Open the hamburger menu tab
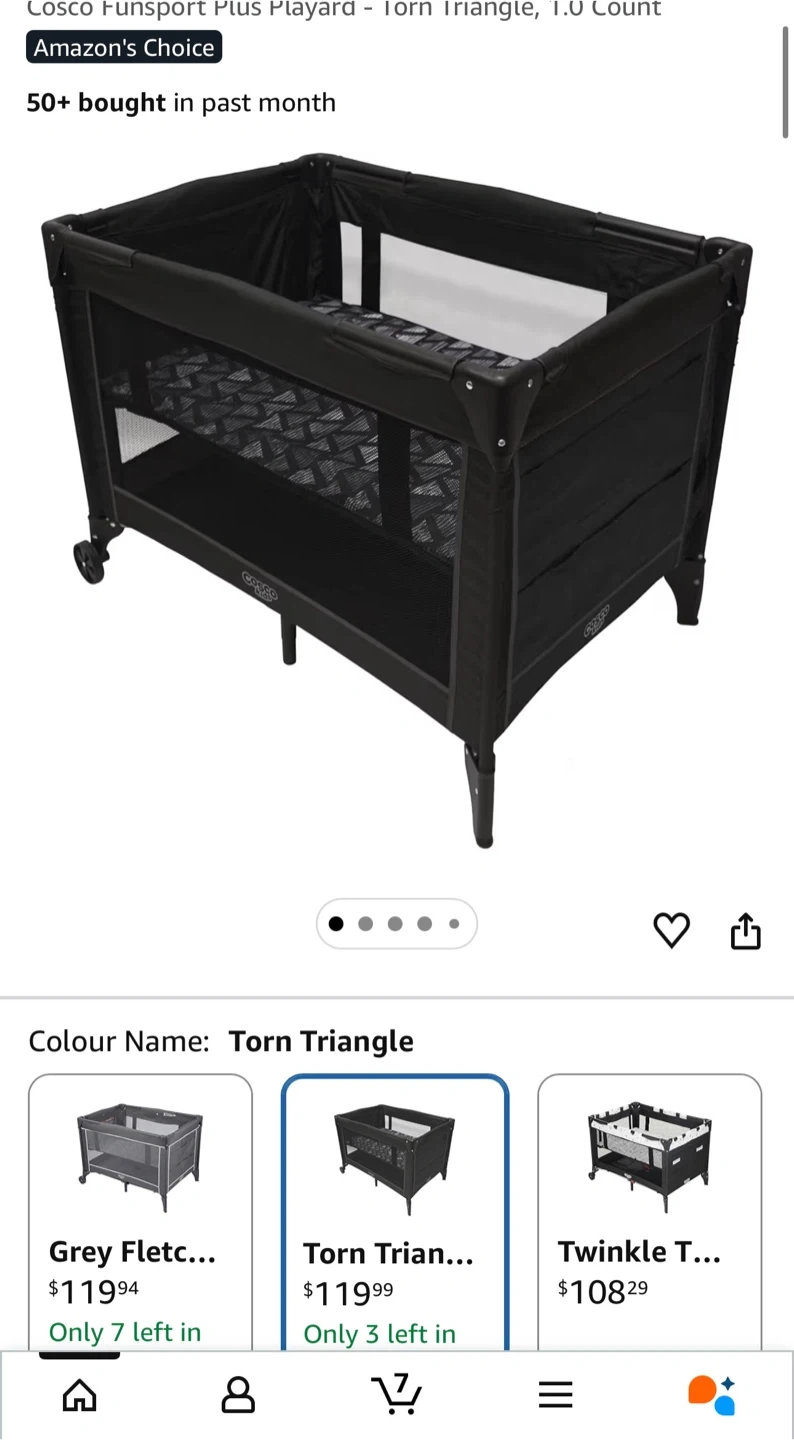 (556, 1394)
